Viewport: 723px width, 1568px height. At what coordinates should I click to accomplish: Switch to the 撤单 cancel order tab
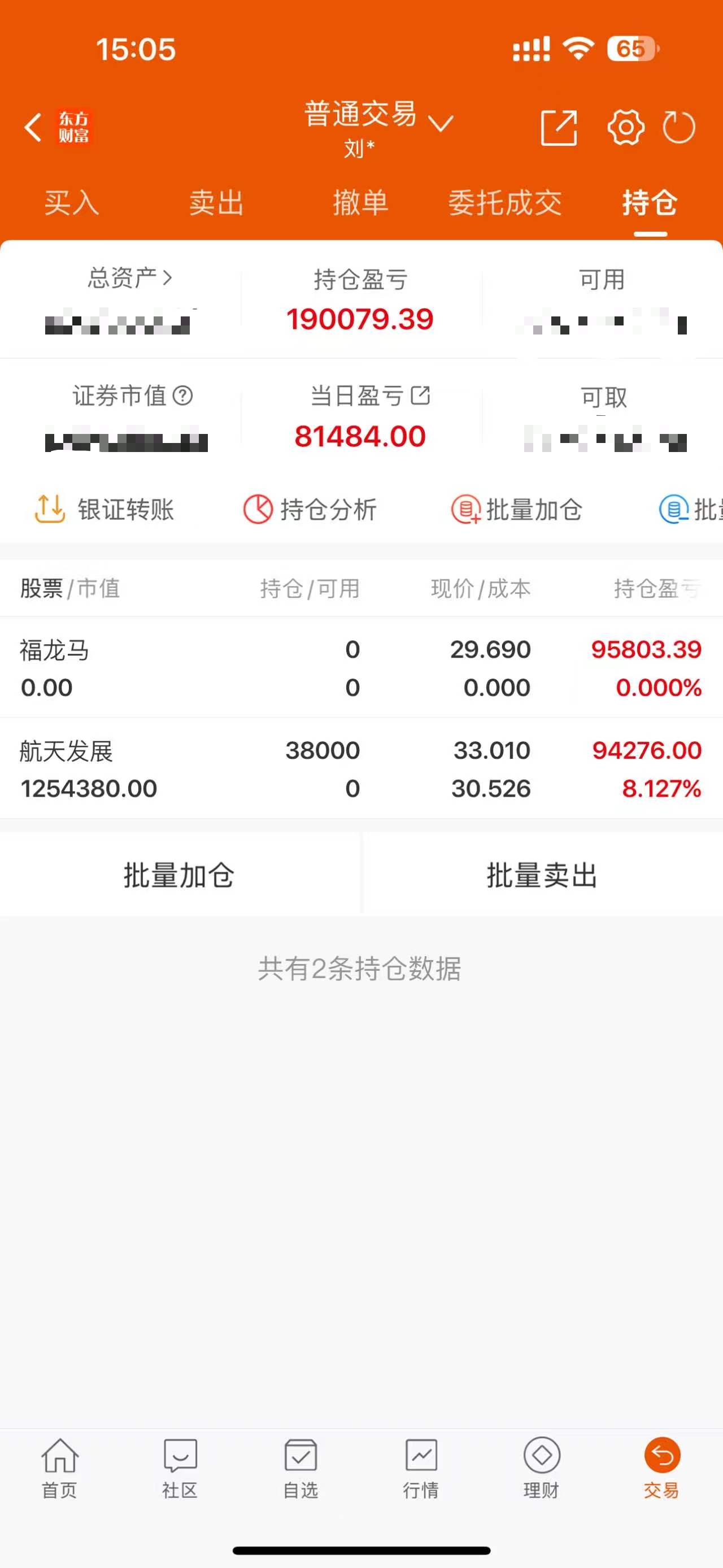click(x=361, y=204)
